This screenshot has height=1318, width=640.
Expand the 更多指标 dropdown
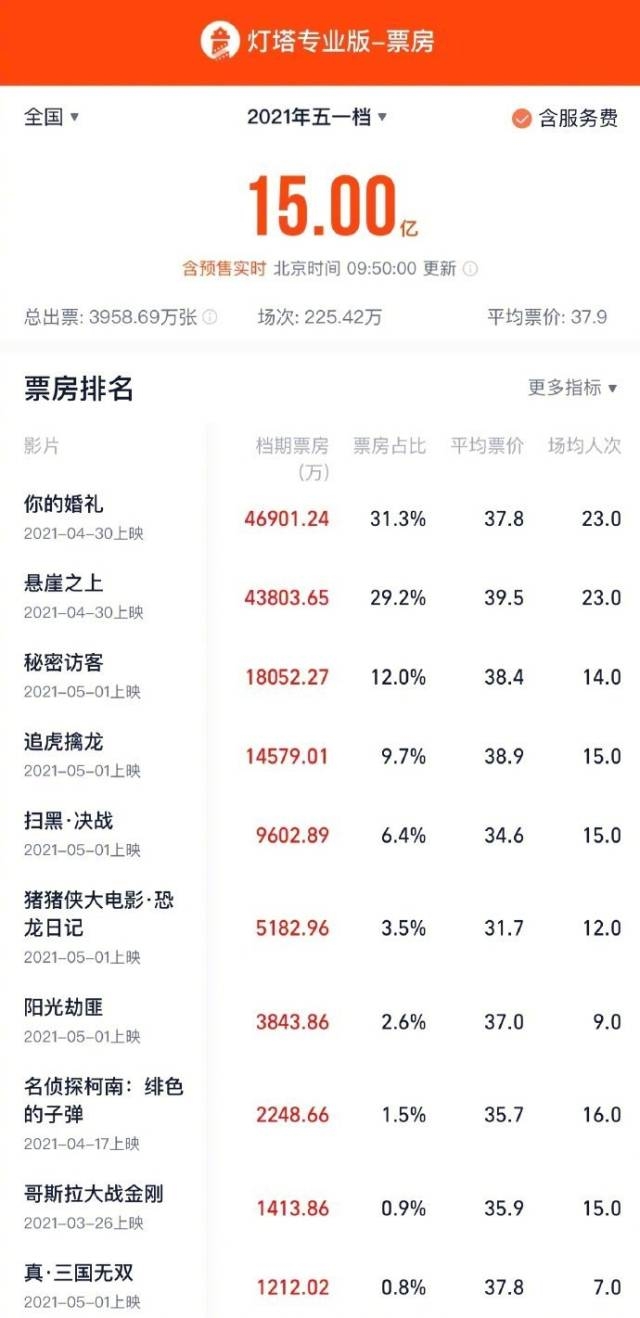point(572,388)
